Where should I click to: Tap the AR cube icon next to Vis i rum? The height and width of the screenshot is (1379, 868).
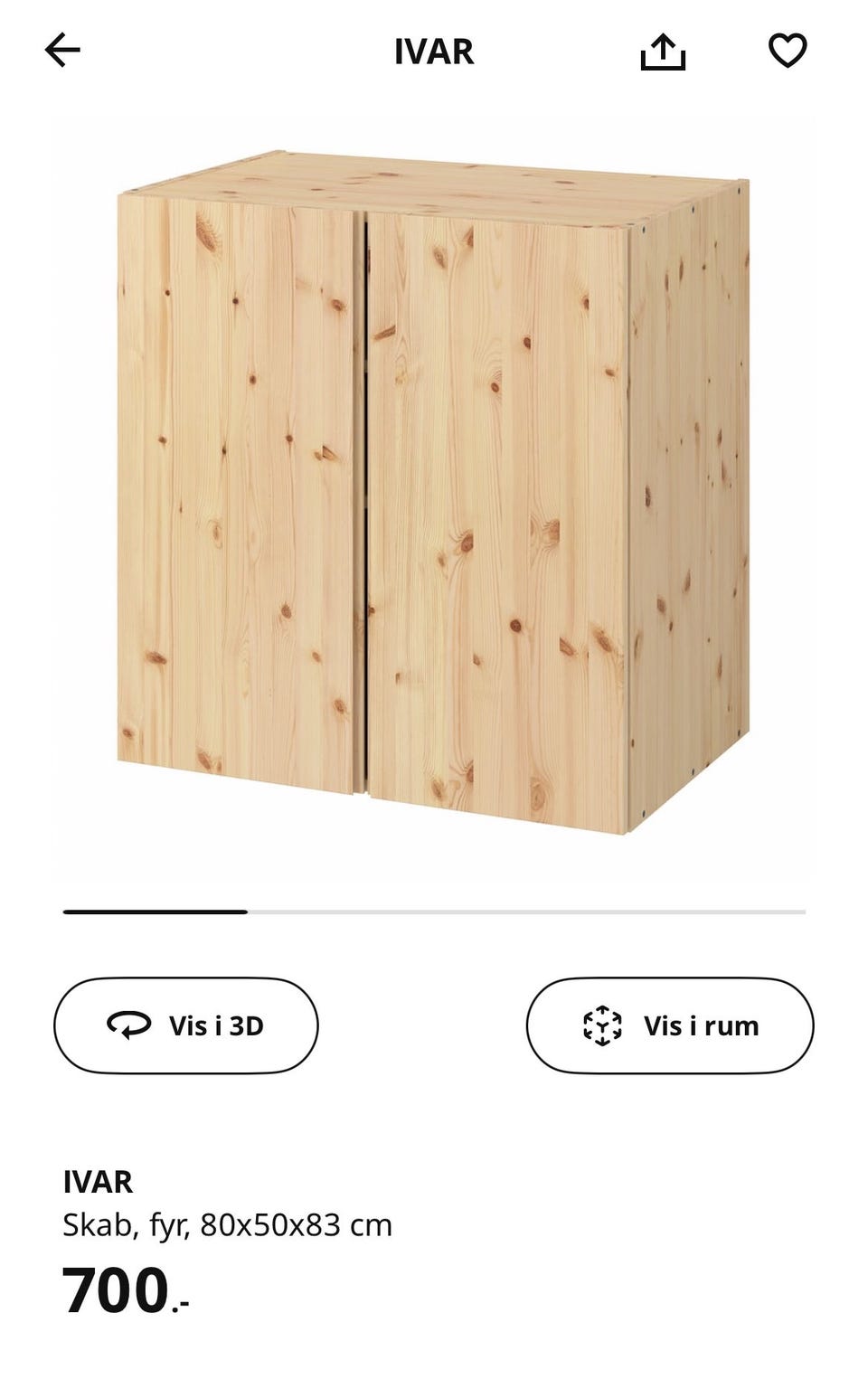click(605, 1025)
